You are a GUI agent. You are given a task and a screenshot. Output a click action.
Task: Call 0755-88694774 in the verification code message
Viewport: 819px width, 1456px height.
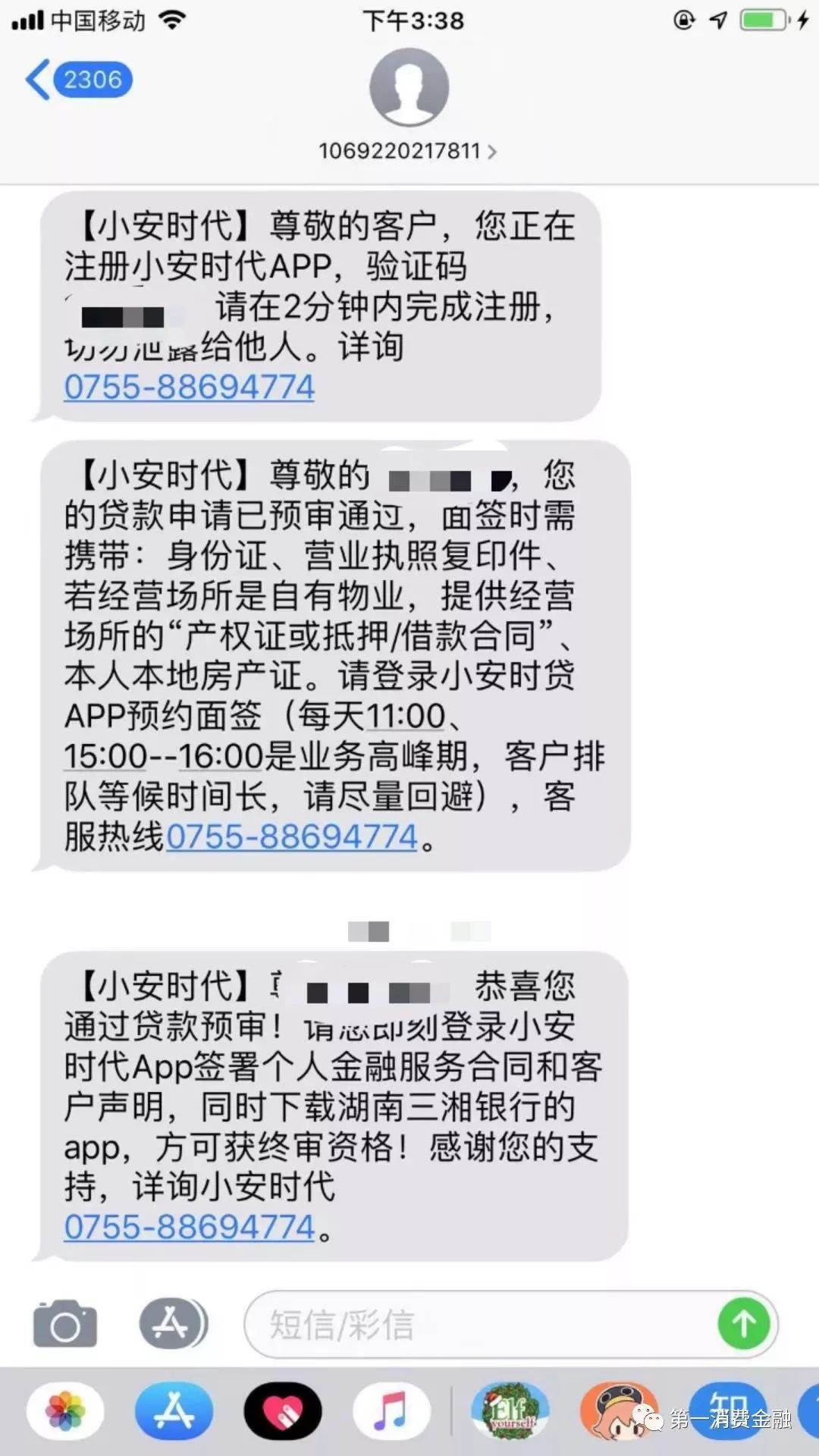click(189, 387)
